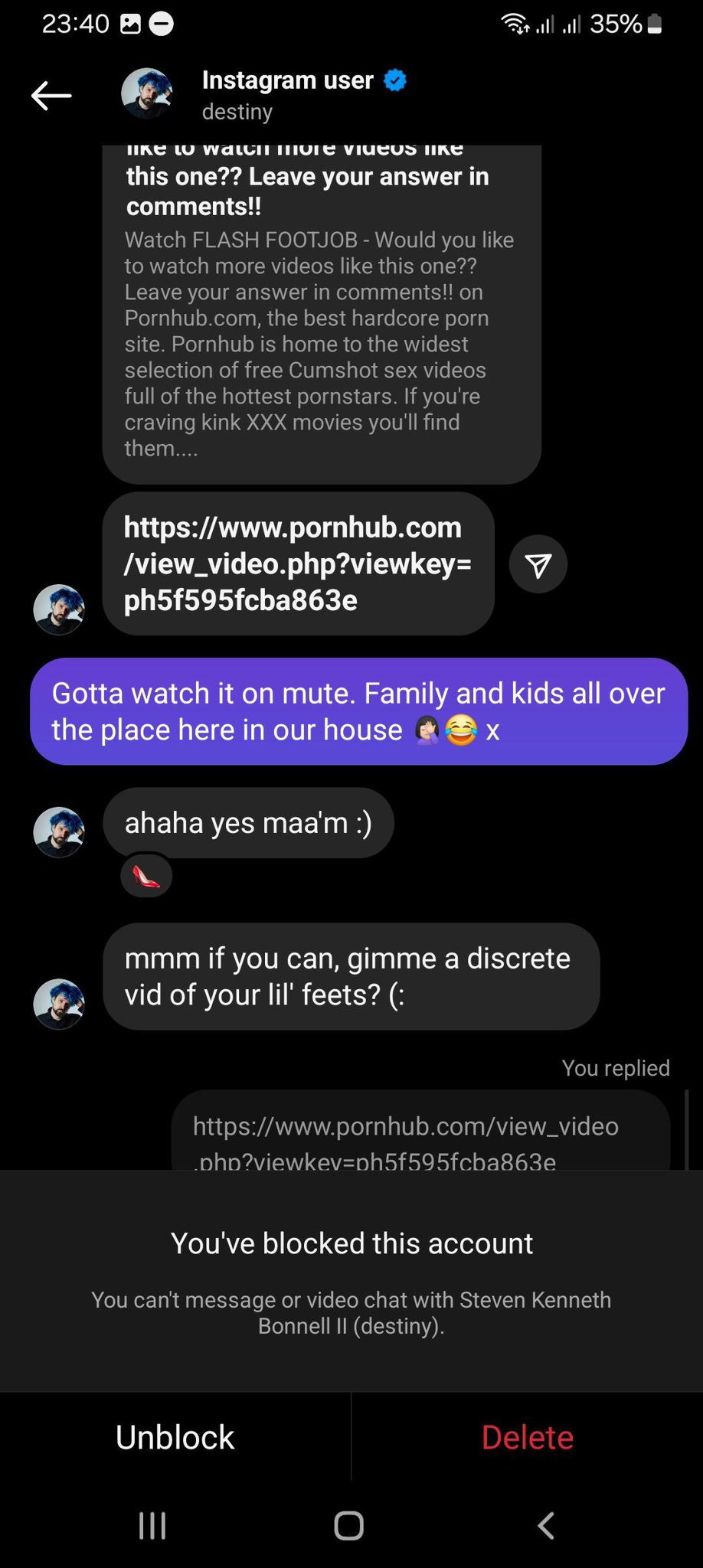Viewport: 703px width, 1568px height.
Task: Delete this conversation
Action: (527, 1437)
